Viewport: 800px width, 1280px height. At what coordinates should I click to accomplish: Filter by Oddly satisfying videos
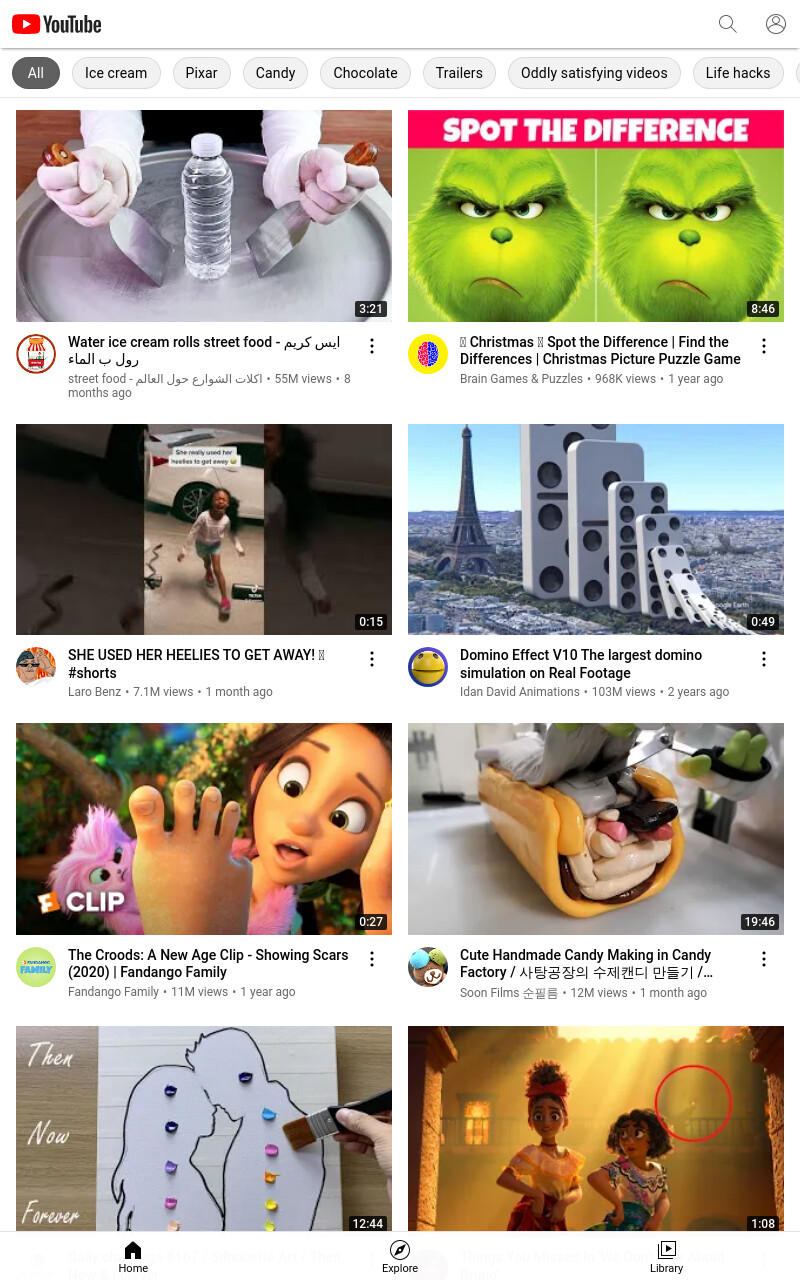click(x=594, y=73)
